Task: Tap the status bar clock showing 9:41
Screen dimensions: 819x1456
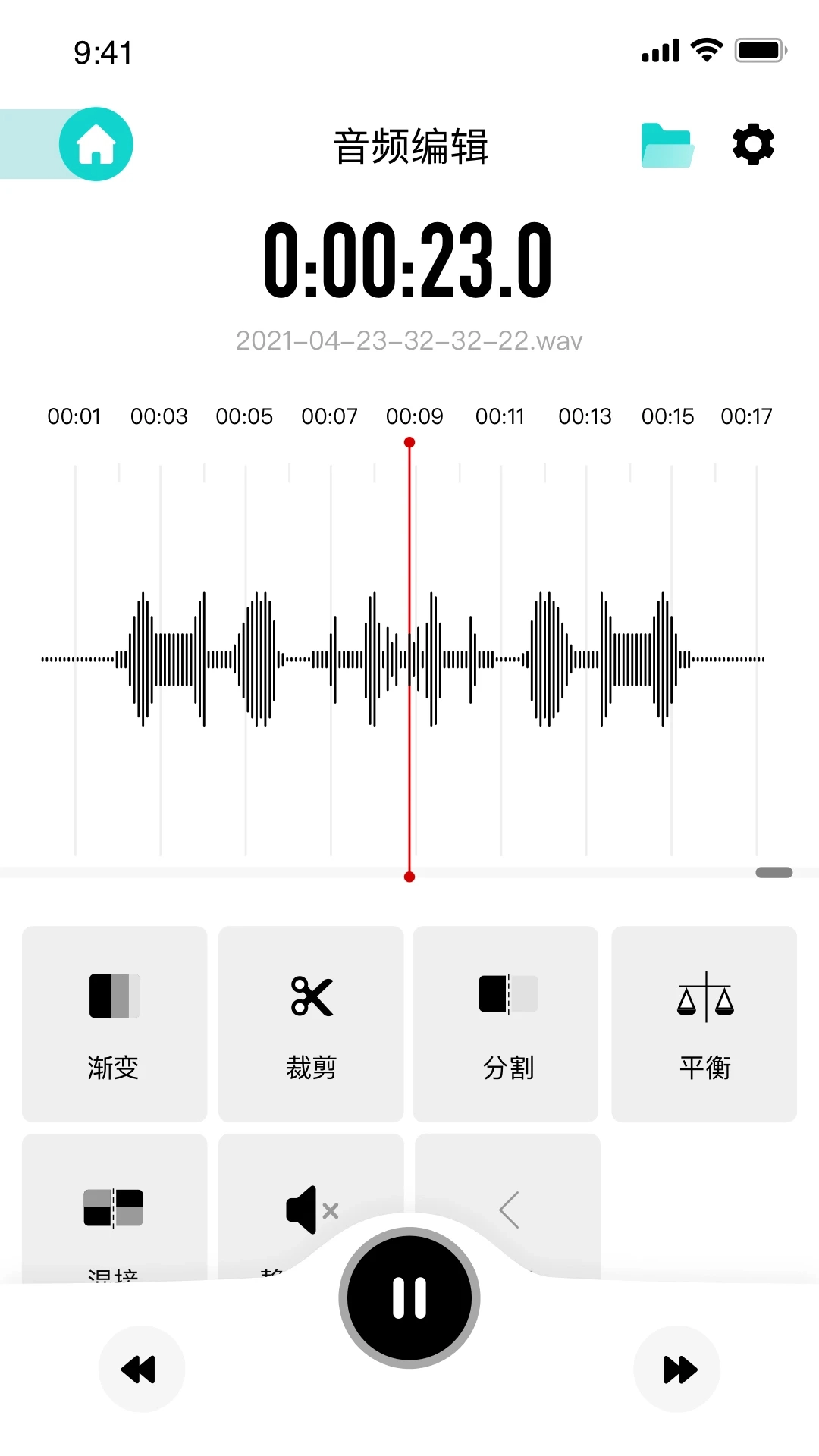Action: click(x=102, y=53)
